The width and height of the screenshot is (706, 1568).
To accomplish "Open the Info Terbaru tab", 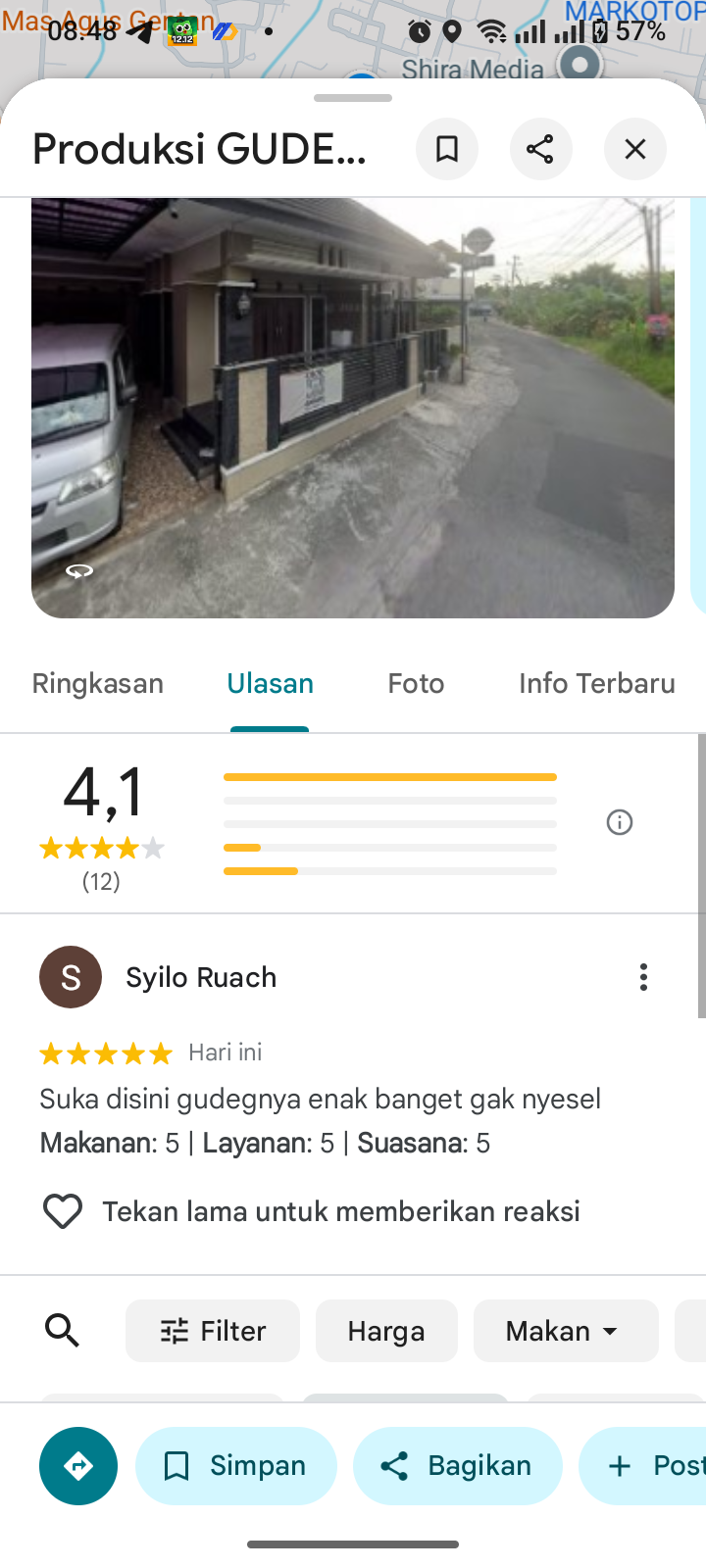I will [597, 683].
